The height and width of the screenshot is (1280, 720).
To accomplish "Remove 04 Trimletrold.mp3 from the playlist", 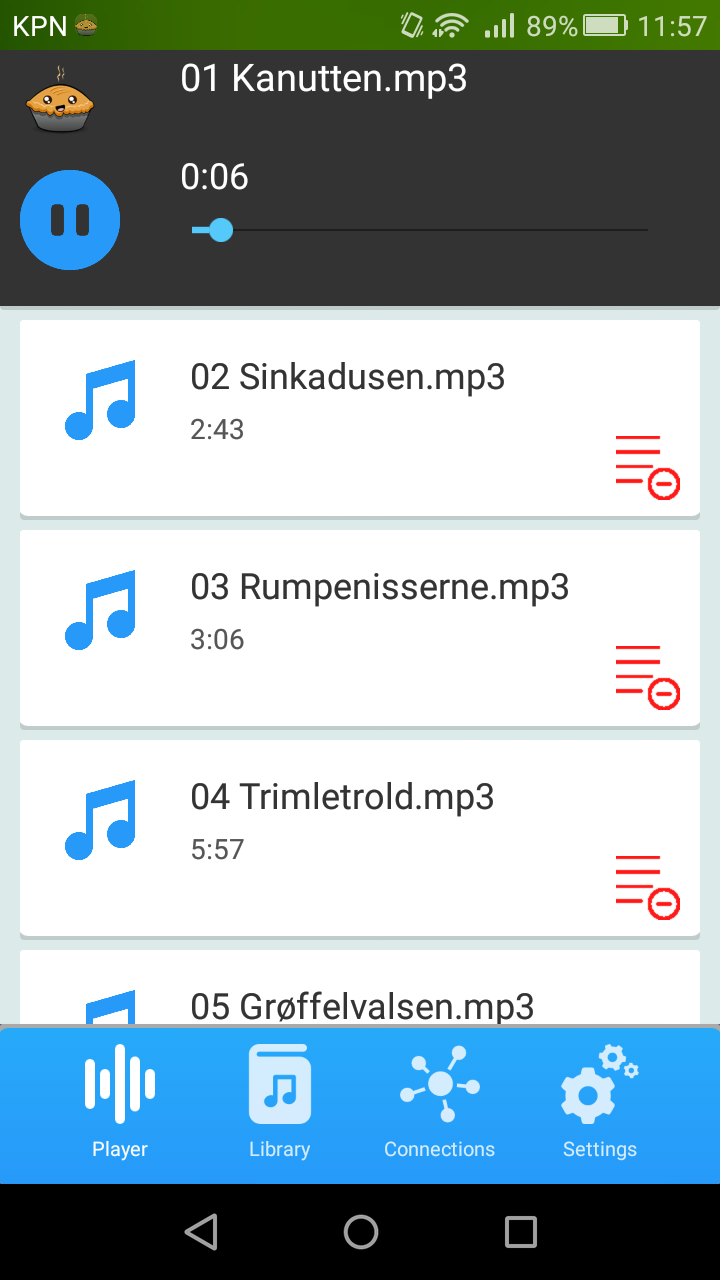I will pos(647,887).
